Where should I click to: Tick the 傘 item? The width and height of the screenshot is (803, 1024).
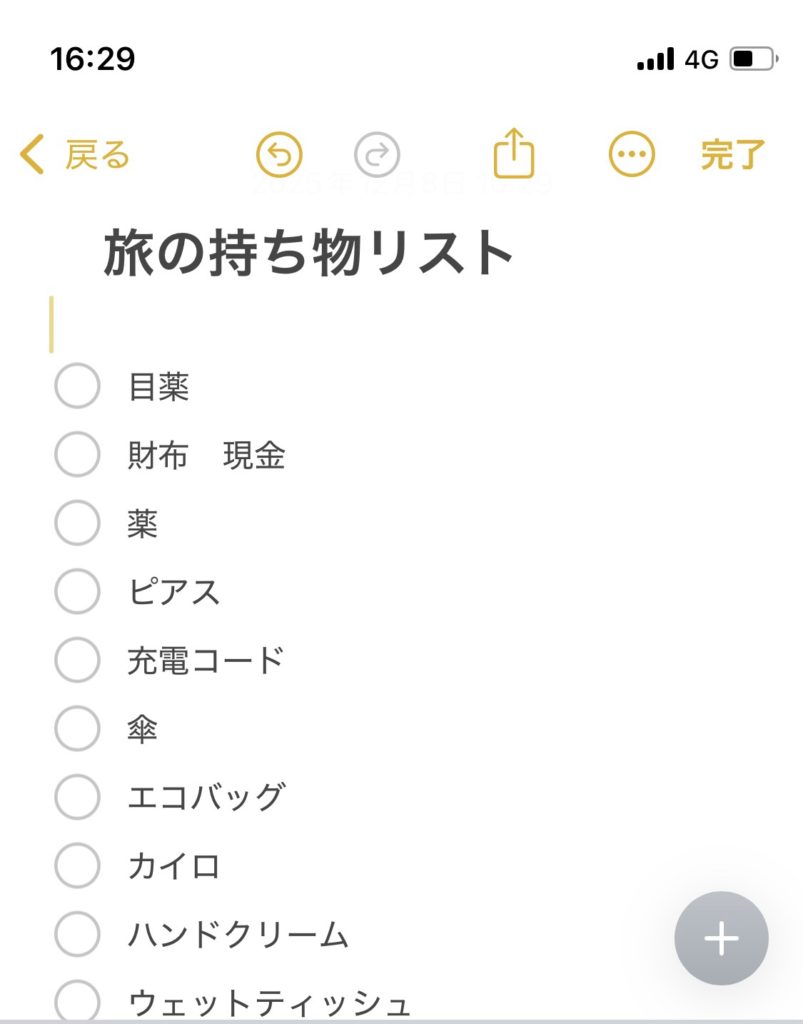pyautogui.click(x=77, y=729)
